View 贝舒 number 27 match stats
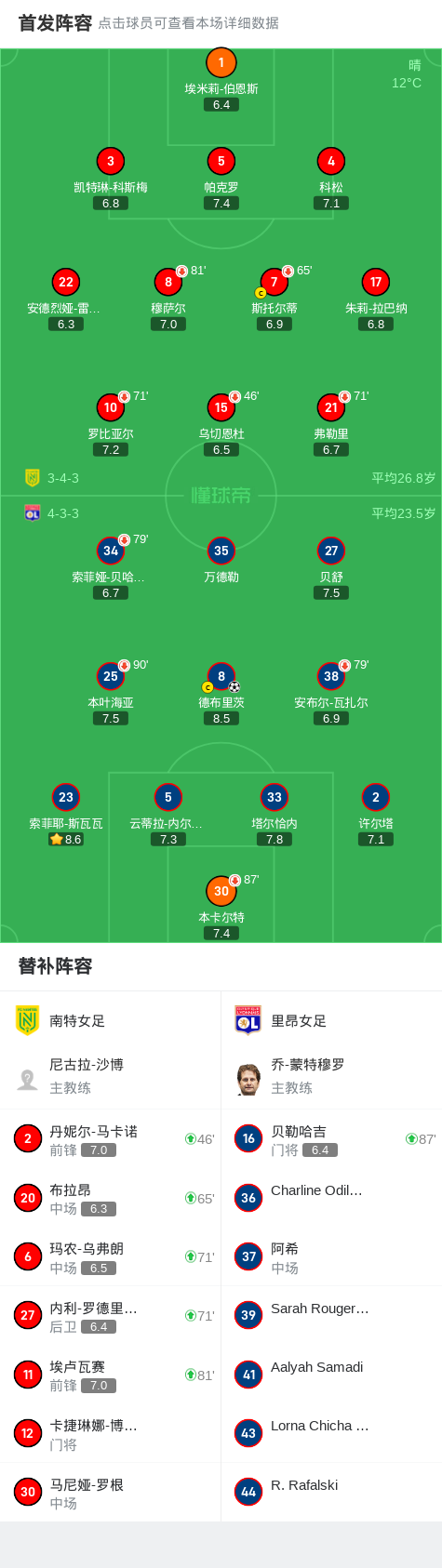 (331, 567)
